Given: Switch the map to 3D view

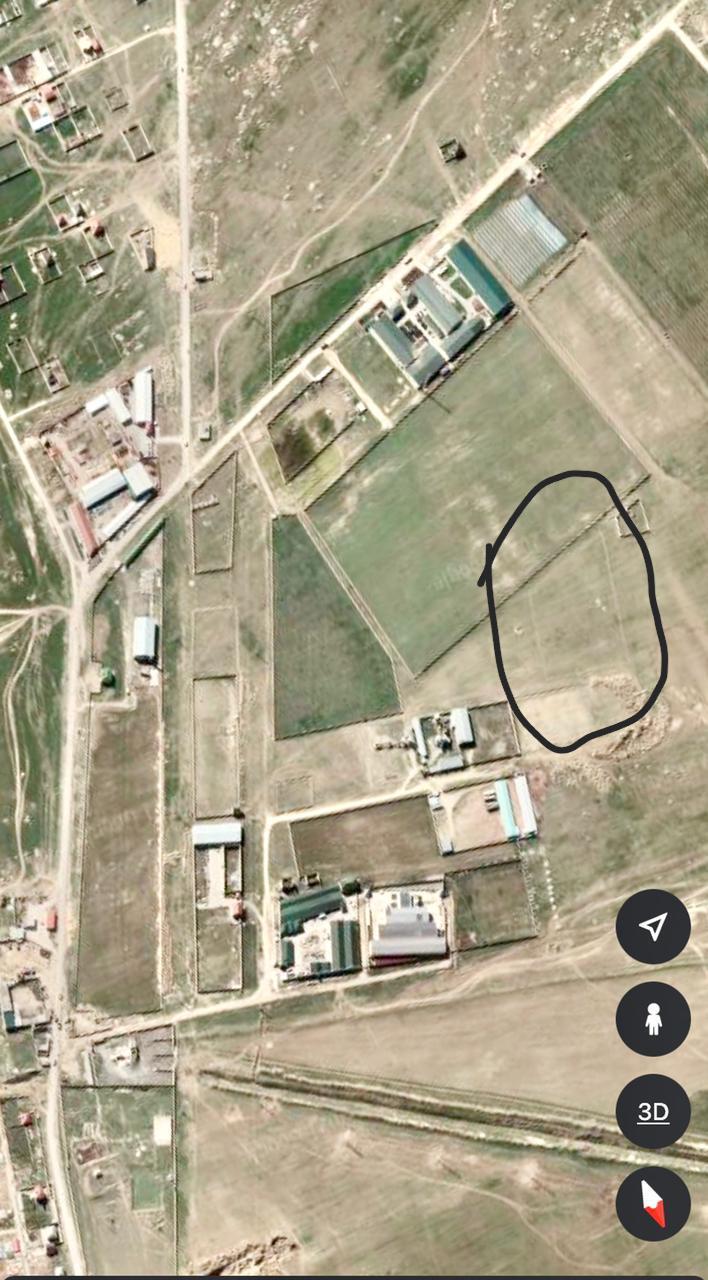Looking at the screenshot, I should pos(653,1111).
